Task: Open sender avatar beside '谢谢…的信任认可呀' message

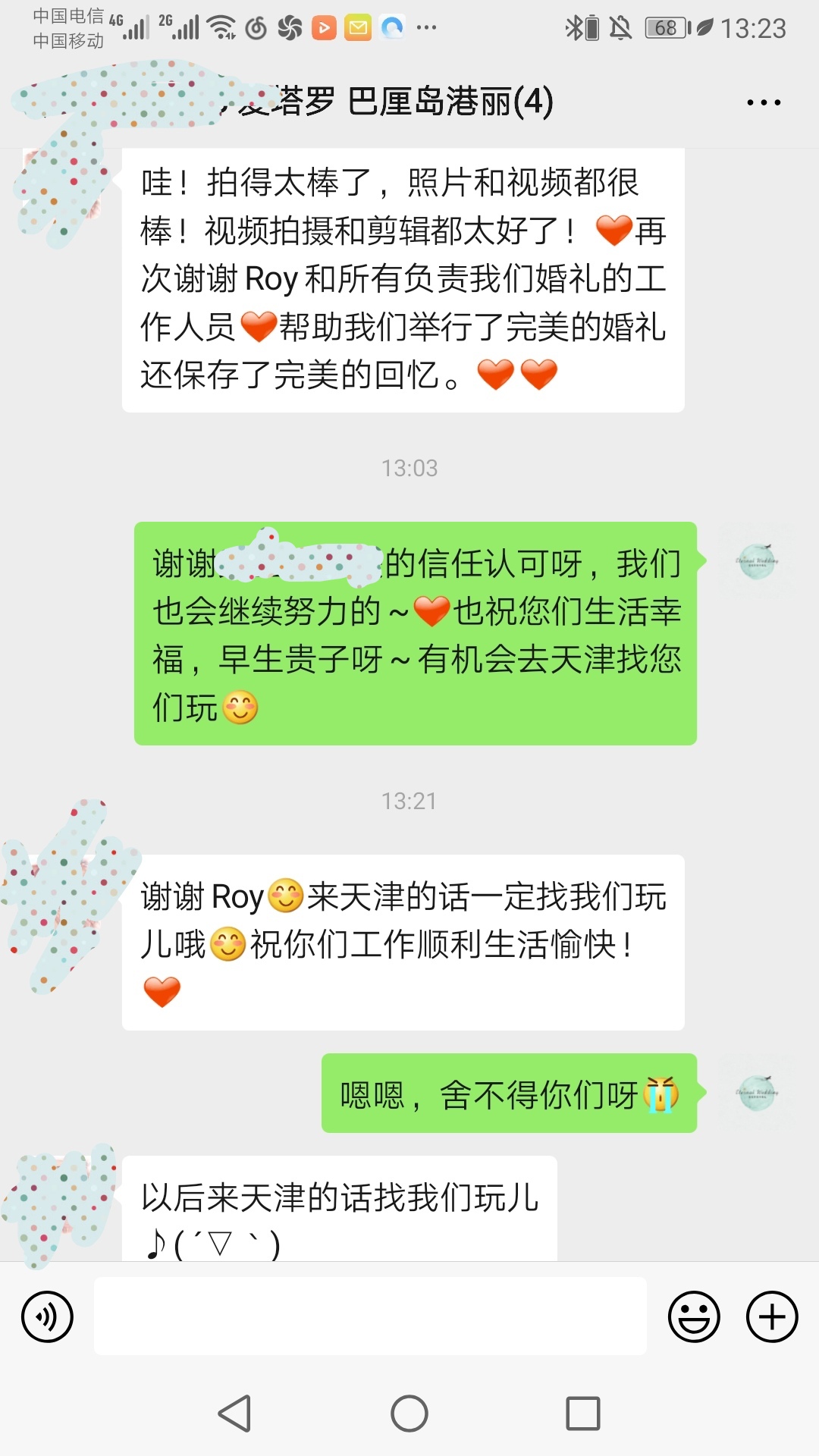Action: pyautogui.click(x=756, y=562)
